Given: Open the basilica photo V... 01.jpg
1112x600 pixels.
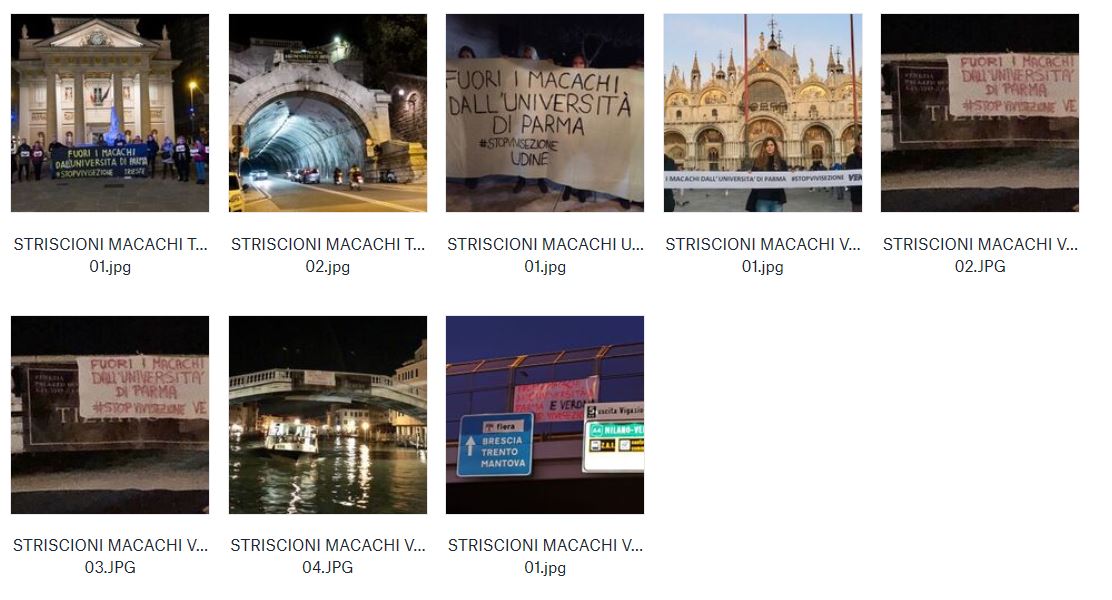Looking at the screenshot, I should 762,113.
